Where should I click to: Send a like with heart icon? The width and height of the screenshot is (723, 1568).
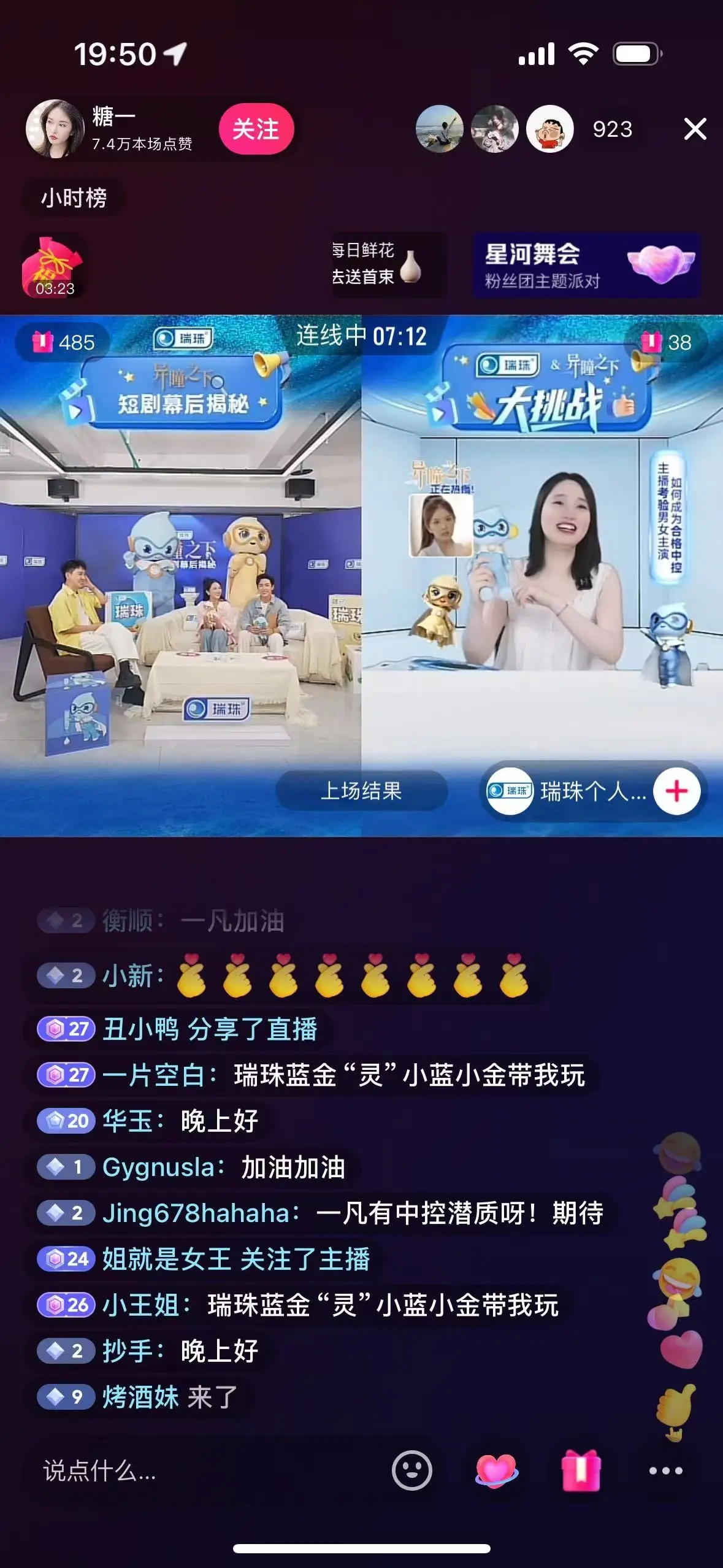pyautogui.click(x=496, y=1470)
